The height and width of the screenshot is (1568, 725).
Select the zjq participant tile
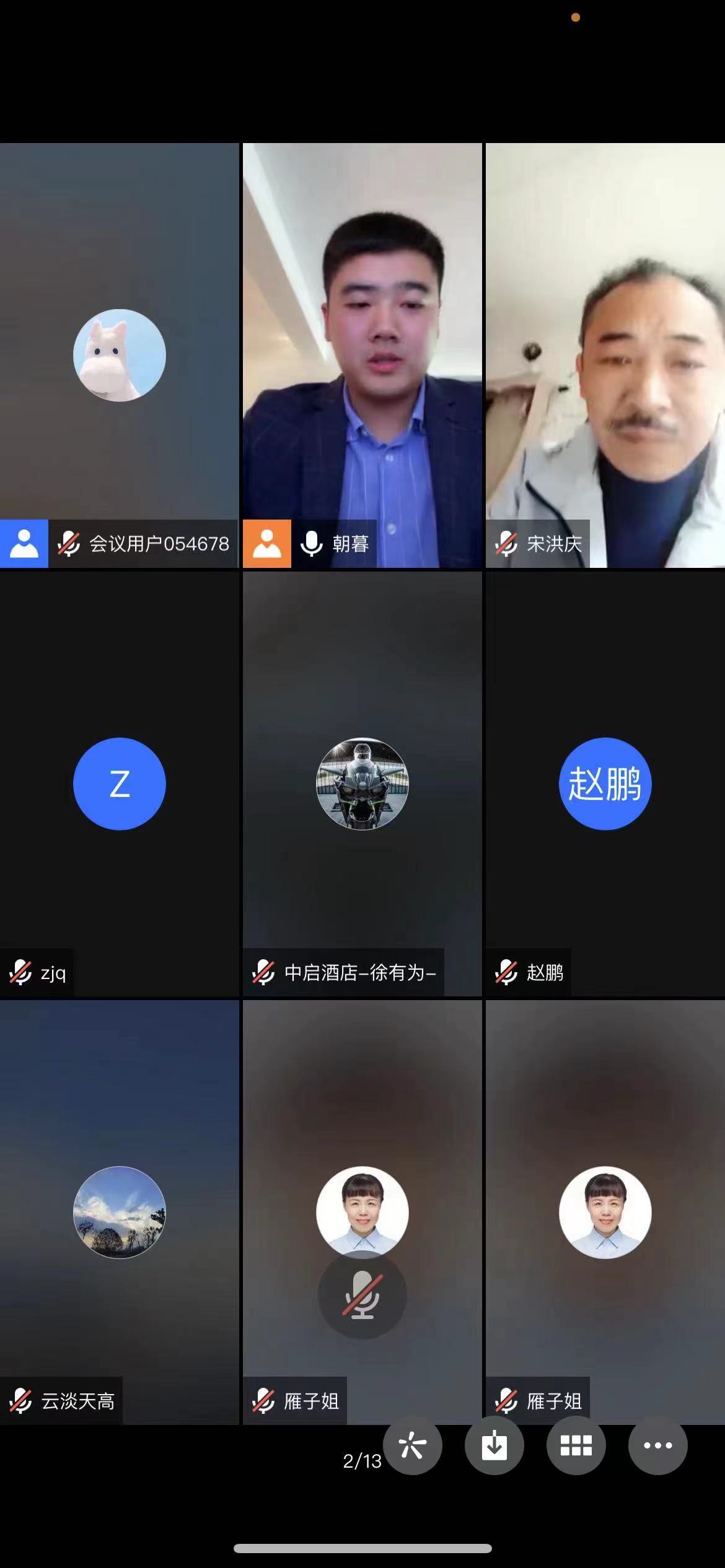click(119, 783)
